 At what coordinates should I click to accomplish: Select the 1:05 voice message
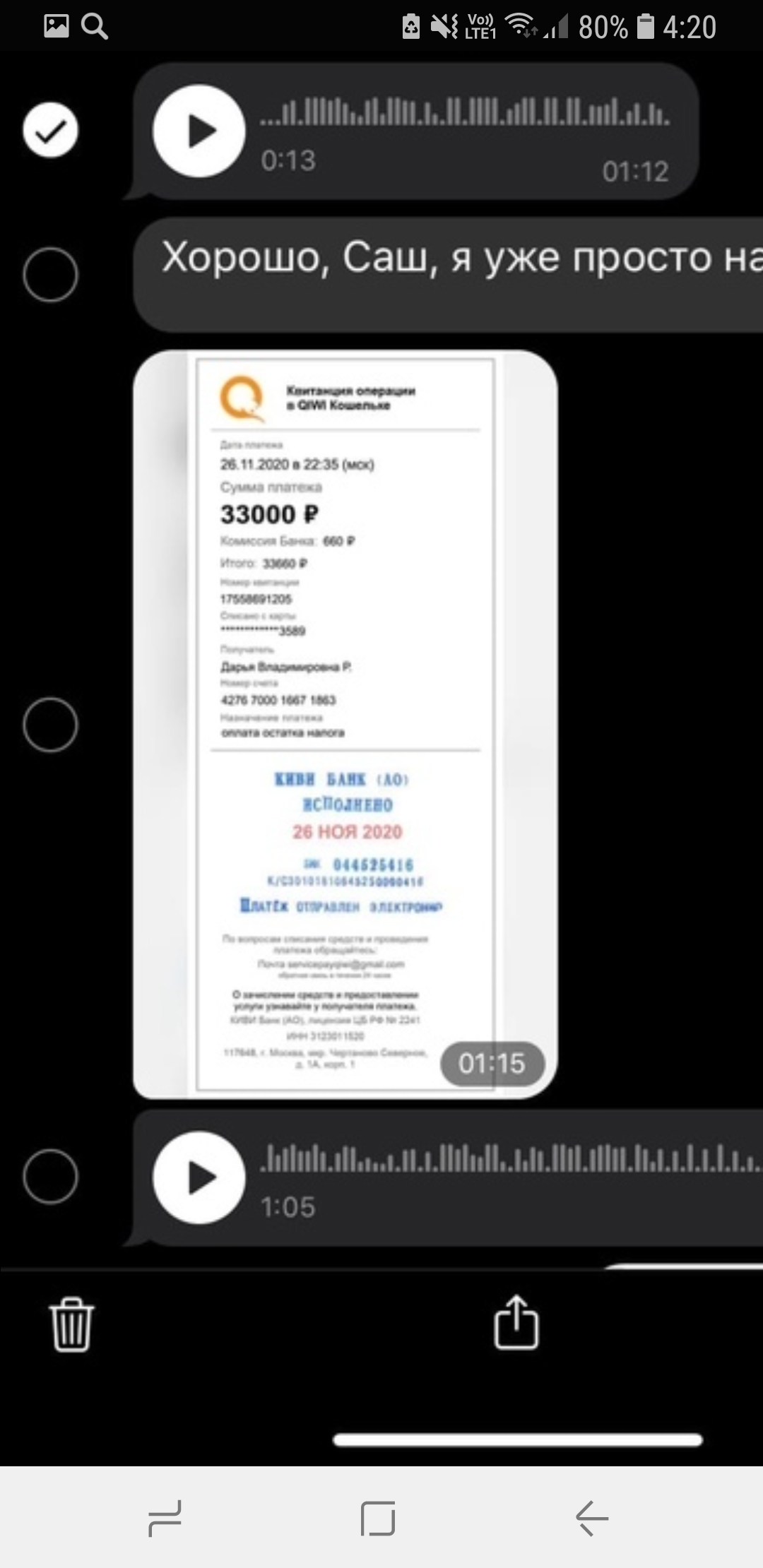tap(50, 1177)
